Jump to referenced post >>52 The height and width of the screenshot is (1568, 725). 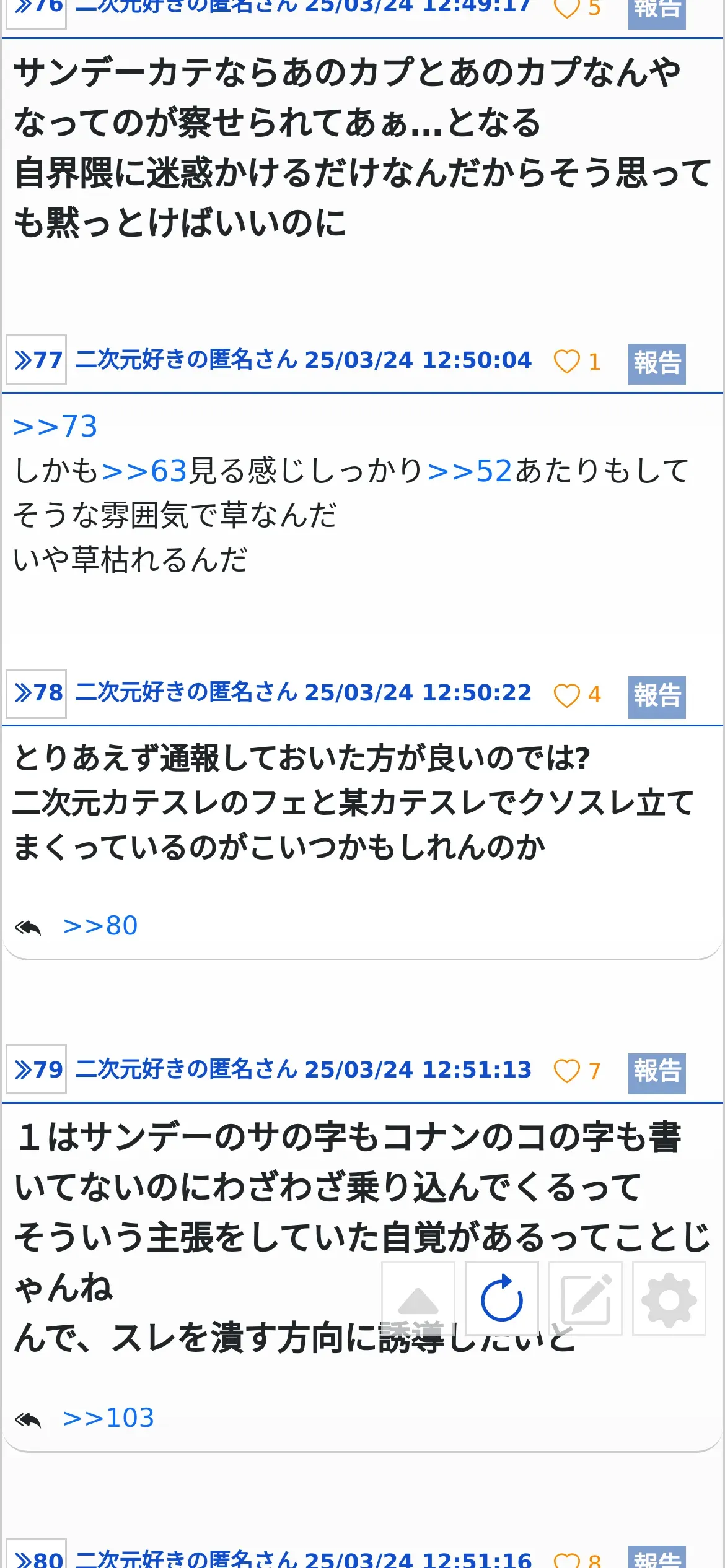coord(470,471)
